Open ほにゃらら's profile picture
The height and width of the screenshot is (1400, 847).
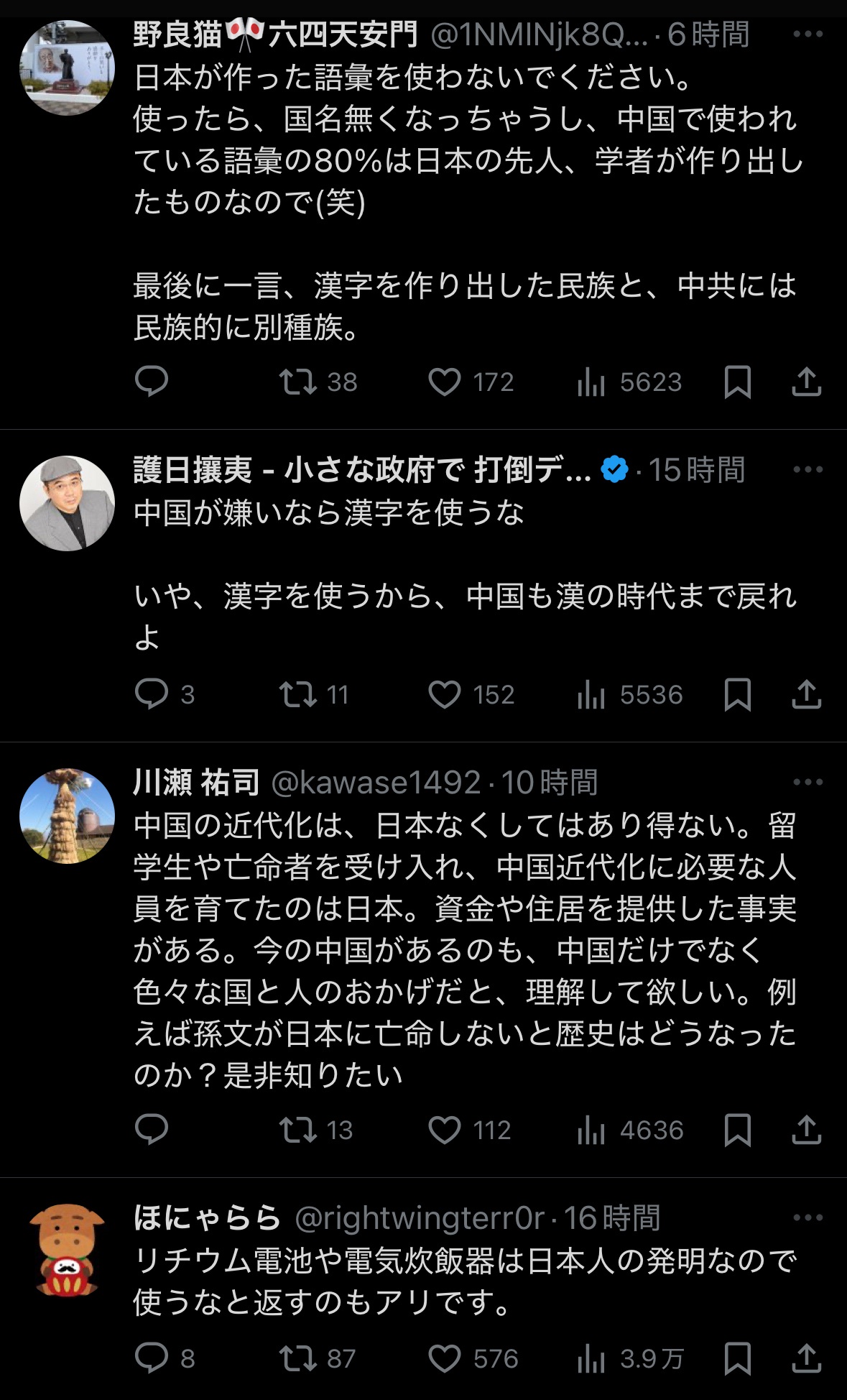click(67, 1251)
